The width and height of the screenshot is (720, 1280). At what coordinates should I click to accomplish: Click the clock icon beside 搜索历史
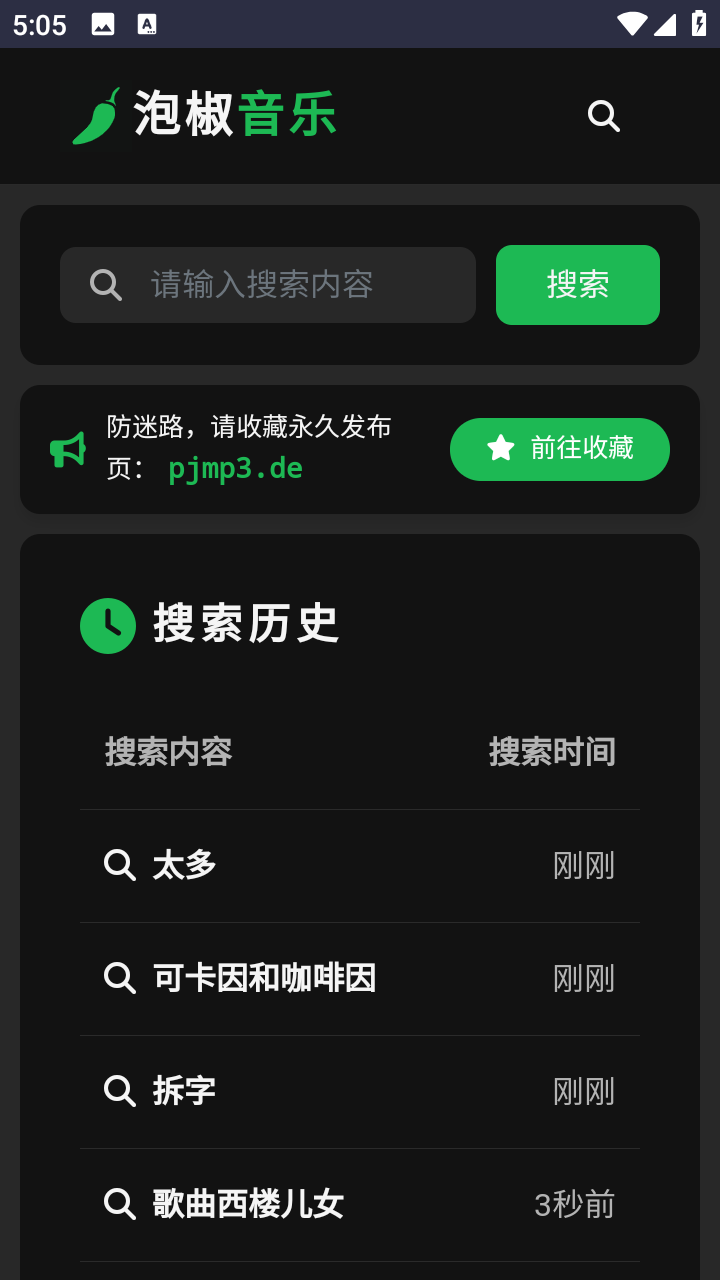coord(108,625)
